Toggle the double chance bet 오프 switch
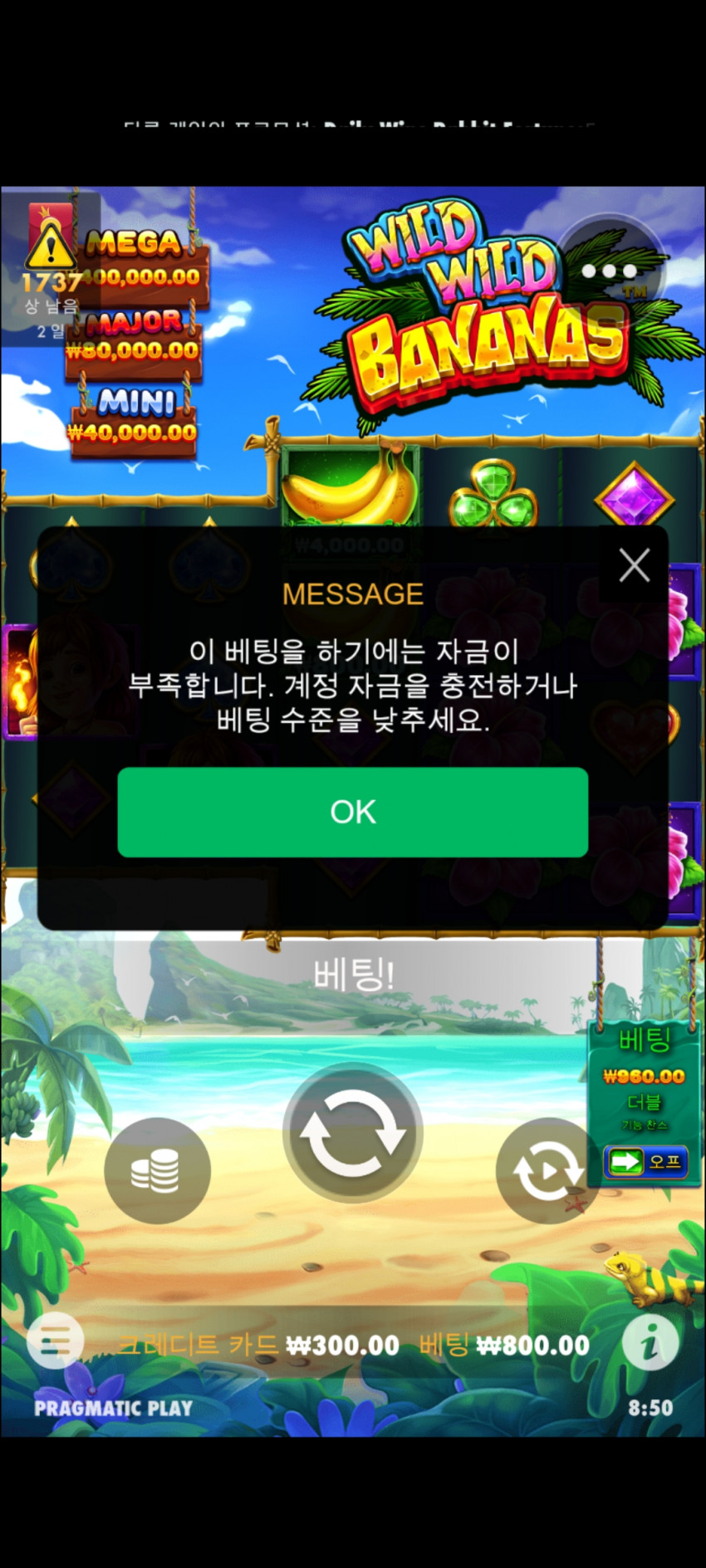 click(x=645, y=1161)
